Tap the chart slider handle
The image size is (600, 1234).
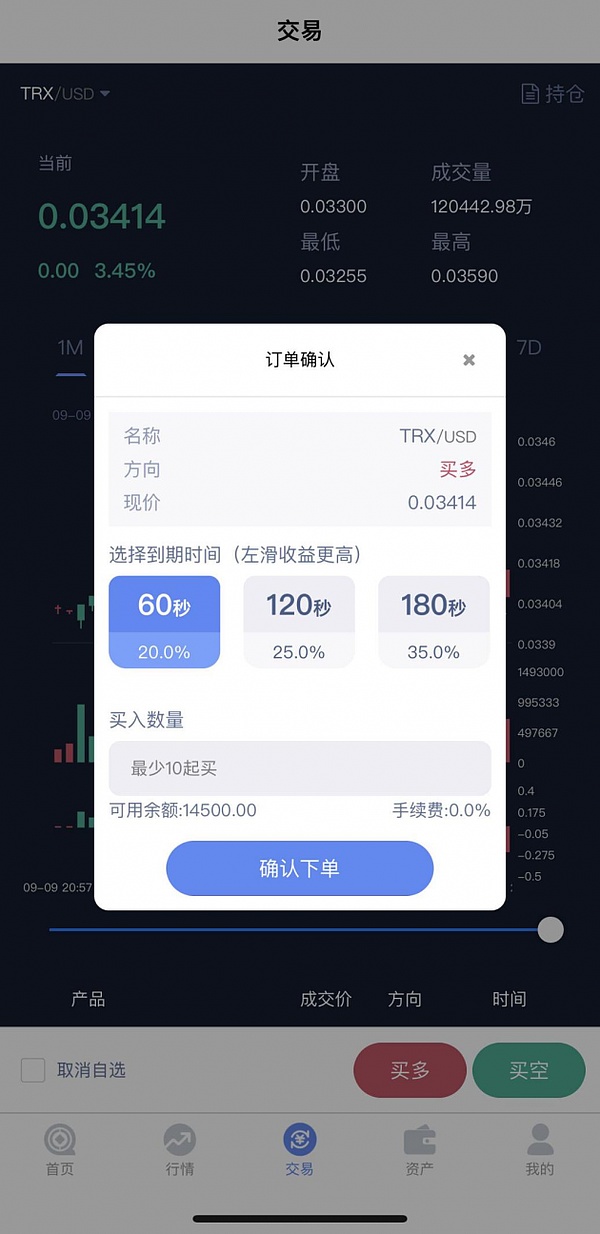550,930
